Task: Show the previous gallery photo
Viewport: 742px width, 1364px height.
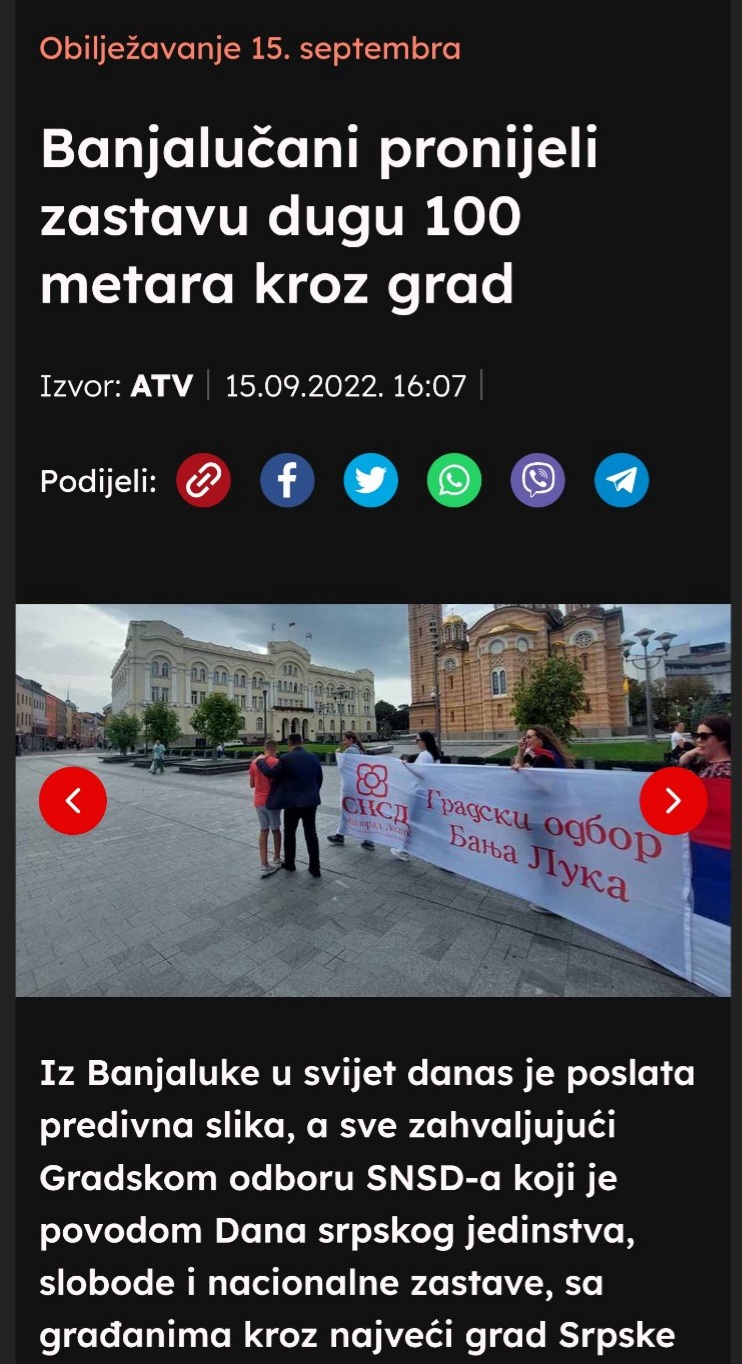Action: point(73,800)
